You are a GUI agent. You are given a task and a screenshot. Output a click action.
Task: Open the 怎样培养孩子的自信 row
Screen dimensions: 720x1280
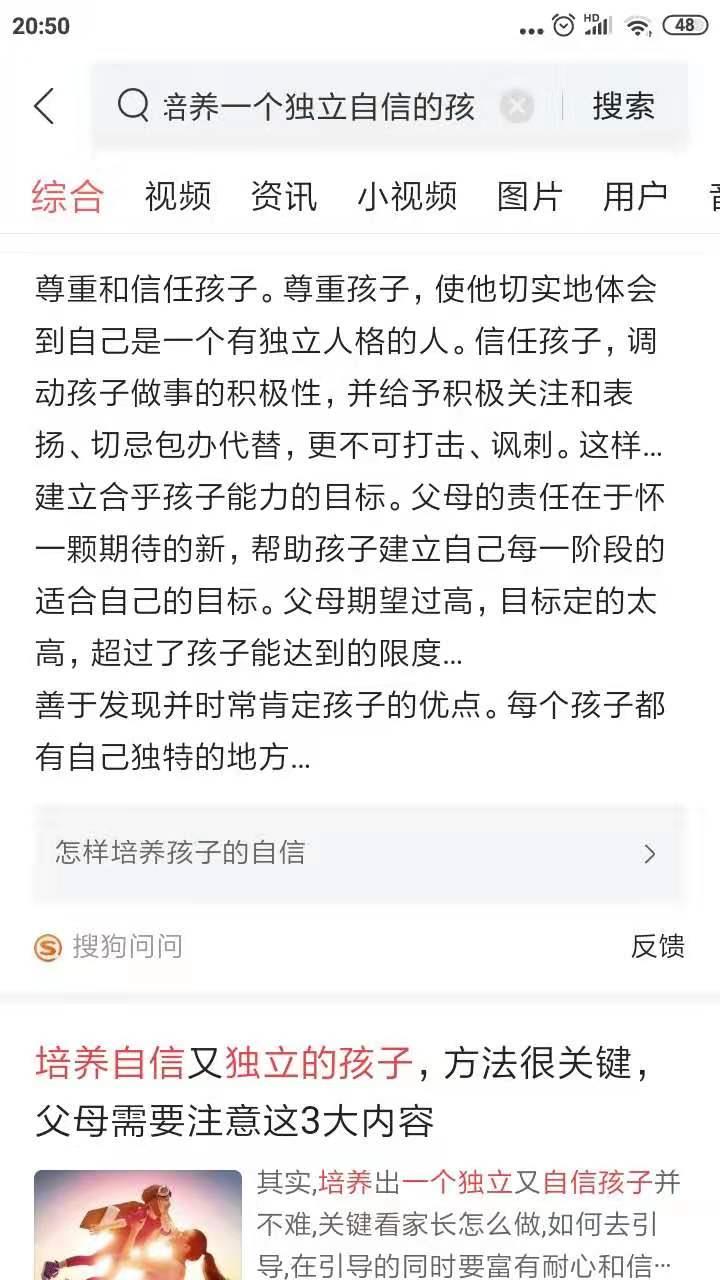click(358, 853)
